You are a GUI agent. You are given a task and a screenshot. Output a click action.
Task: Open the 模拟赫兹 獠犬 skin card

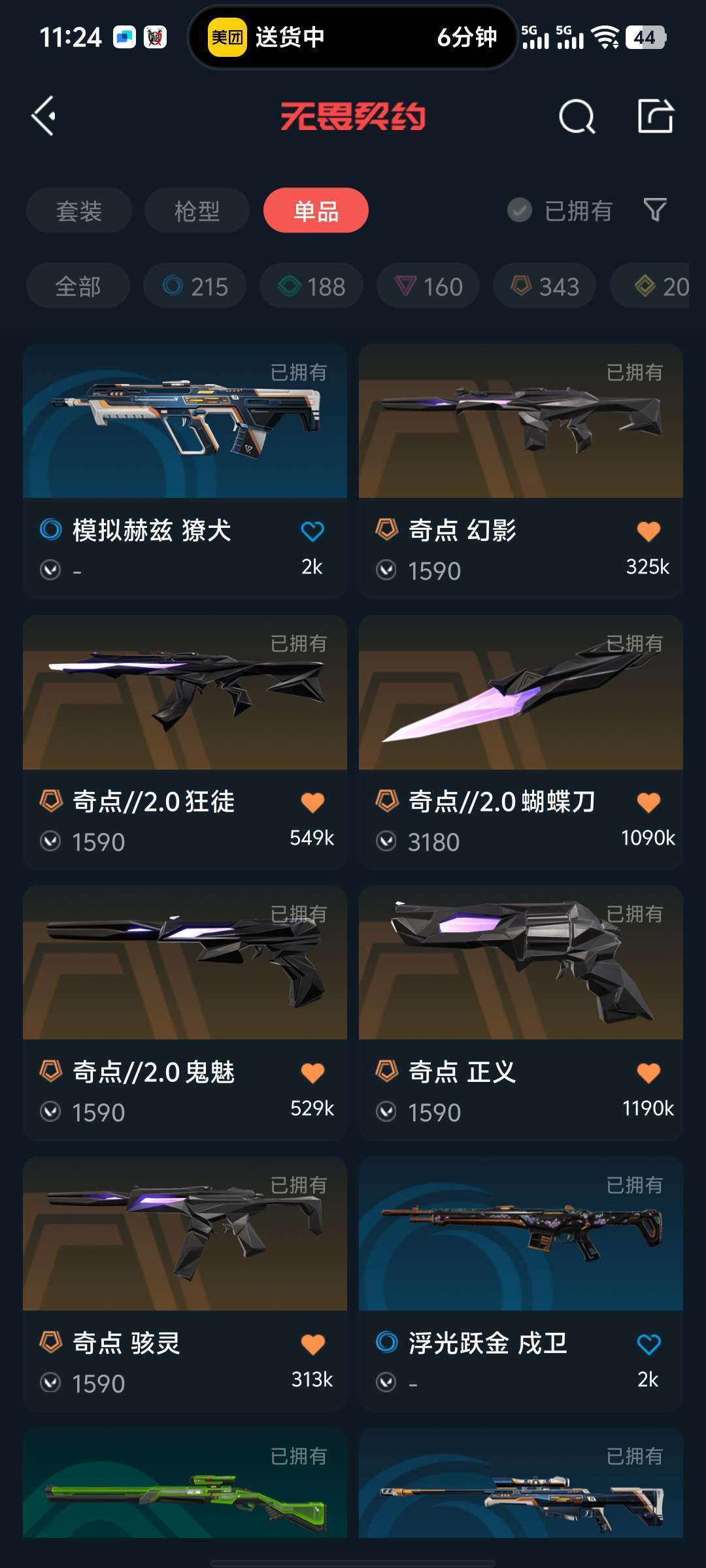pos(185,422)
